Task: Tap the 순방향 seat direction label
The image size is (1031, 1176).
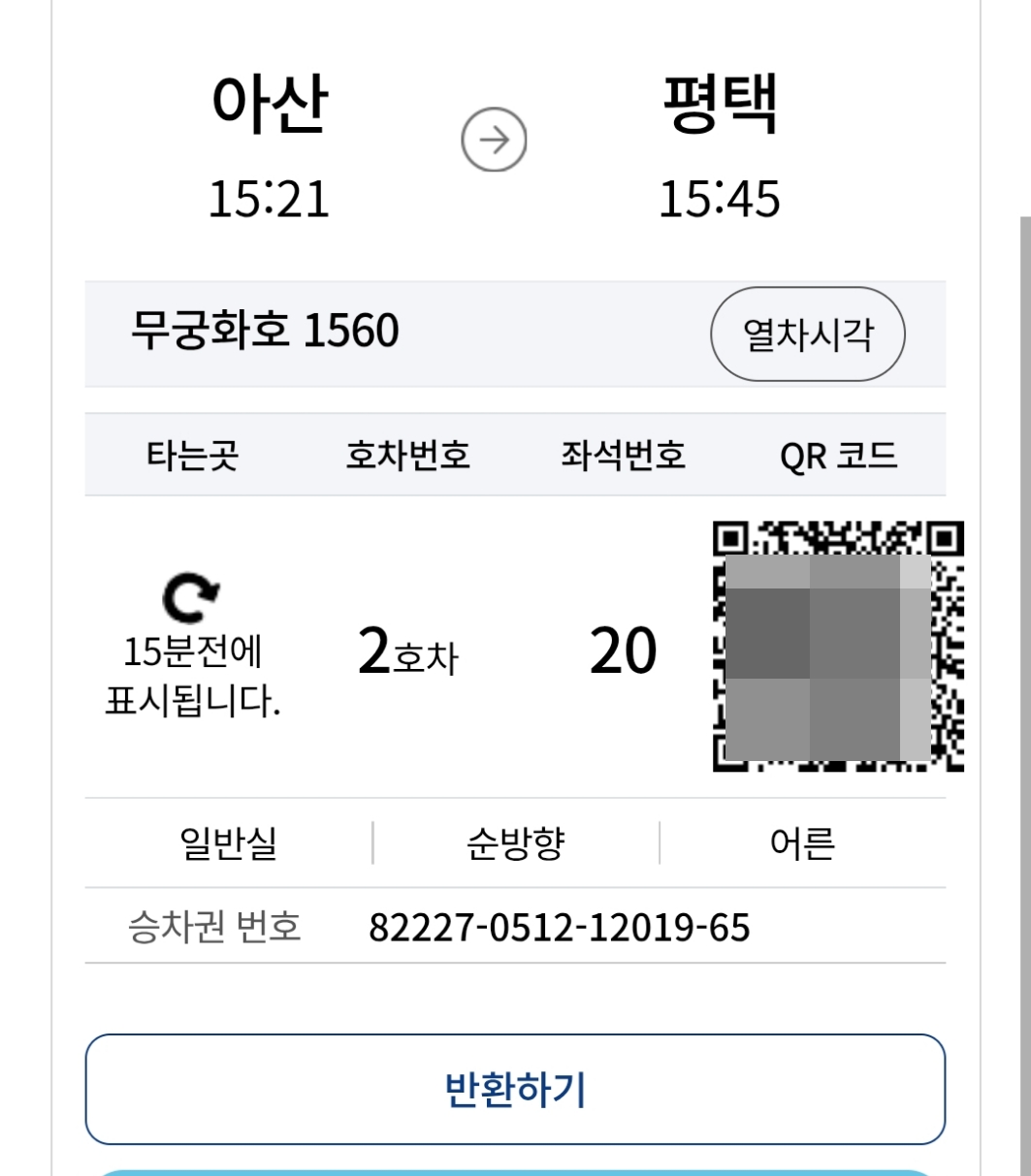Action: pos(514,842)
